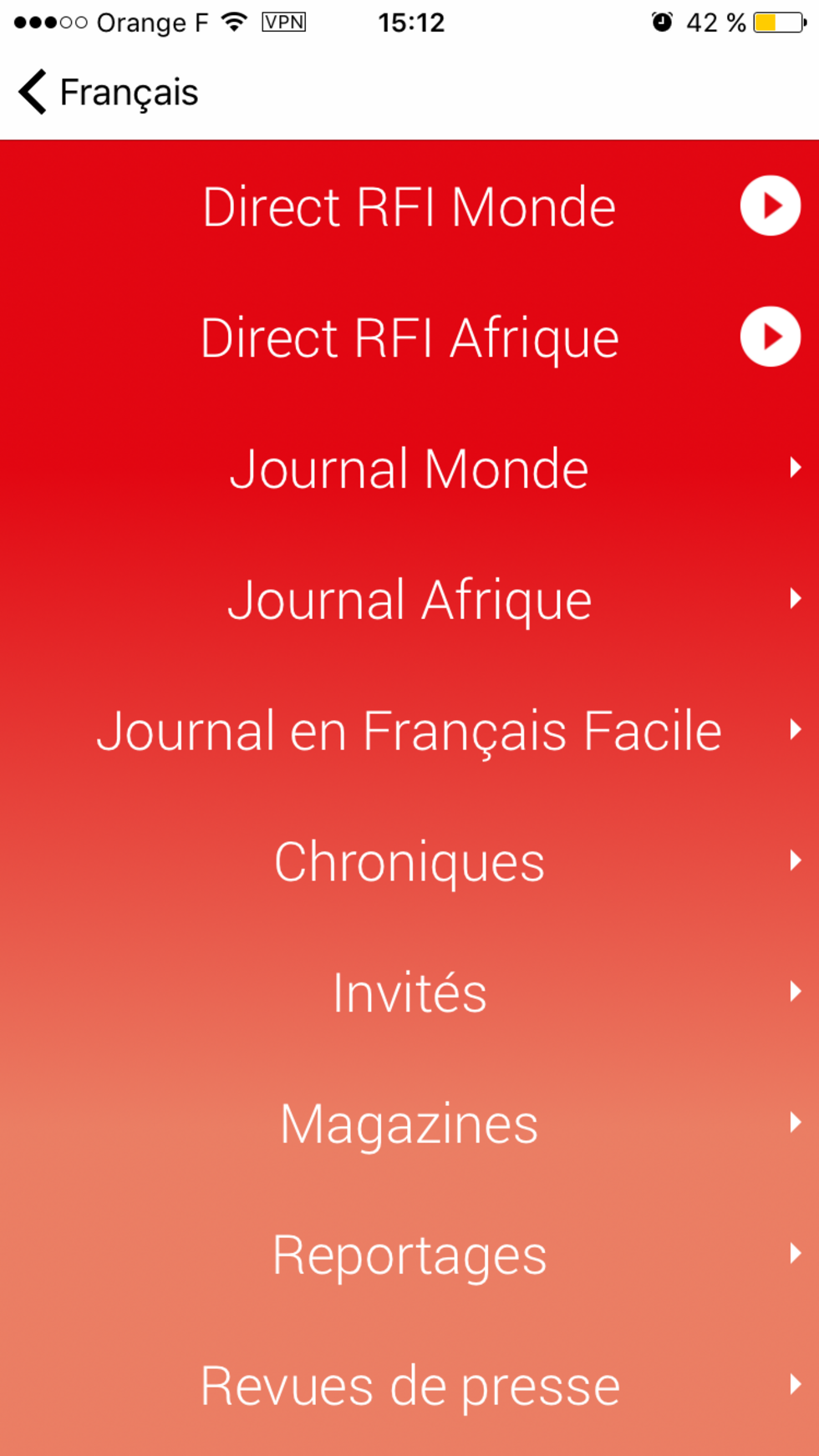Tap the alarm clock icon in status bar

(x=660, y=22)
